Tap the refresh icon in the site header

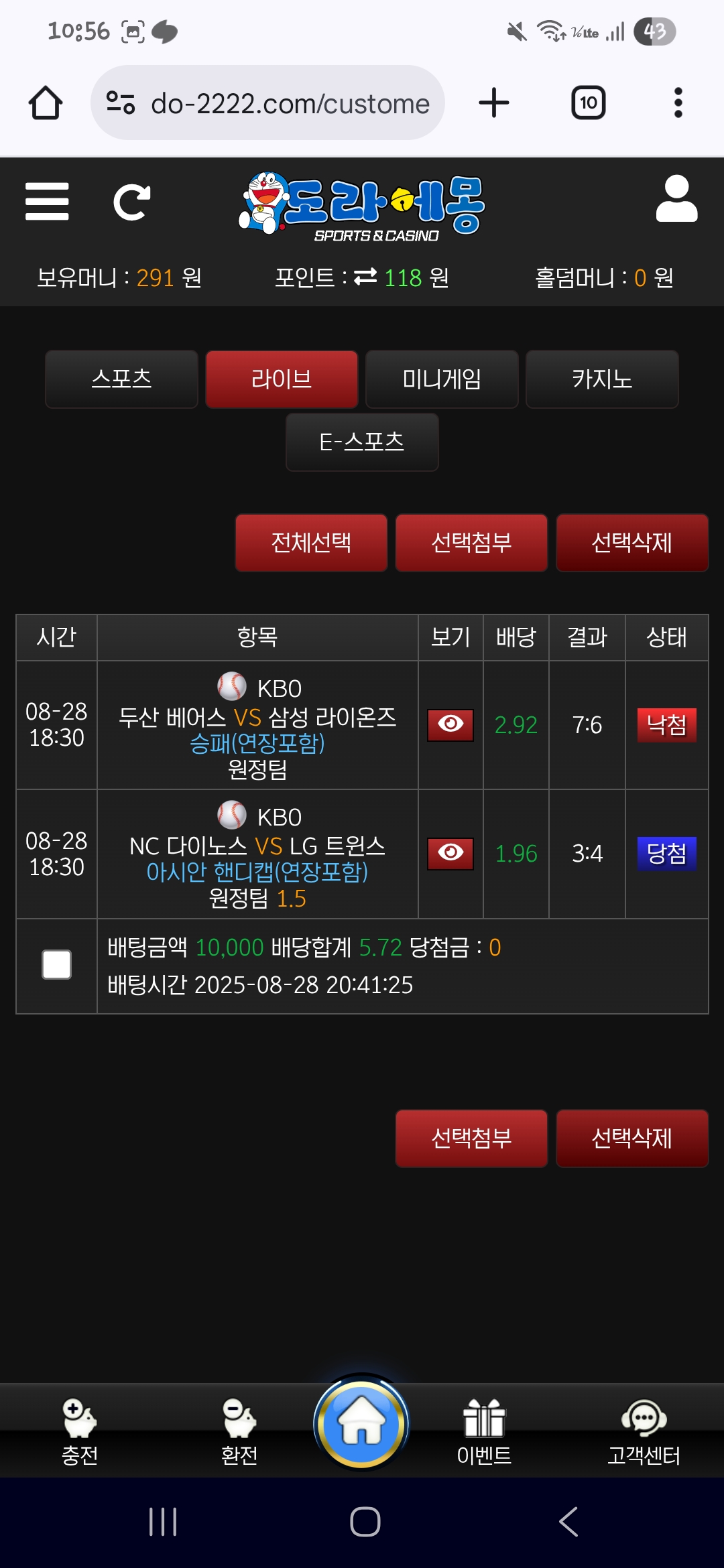tap(131, 202)
